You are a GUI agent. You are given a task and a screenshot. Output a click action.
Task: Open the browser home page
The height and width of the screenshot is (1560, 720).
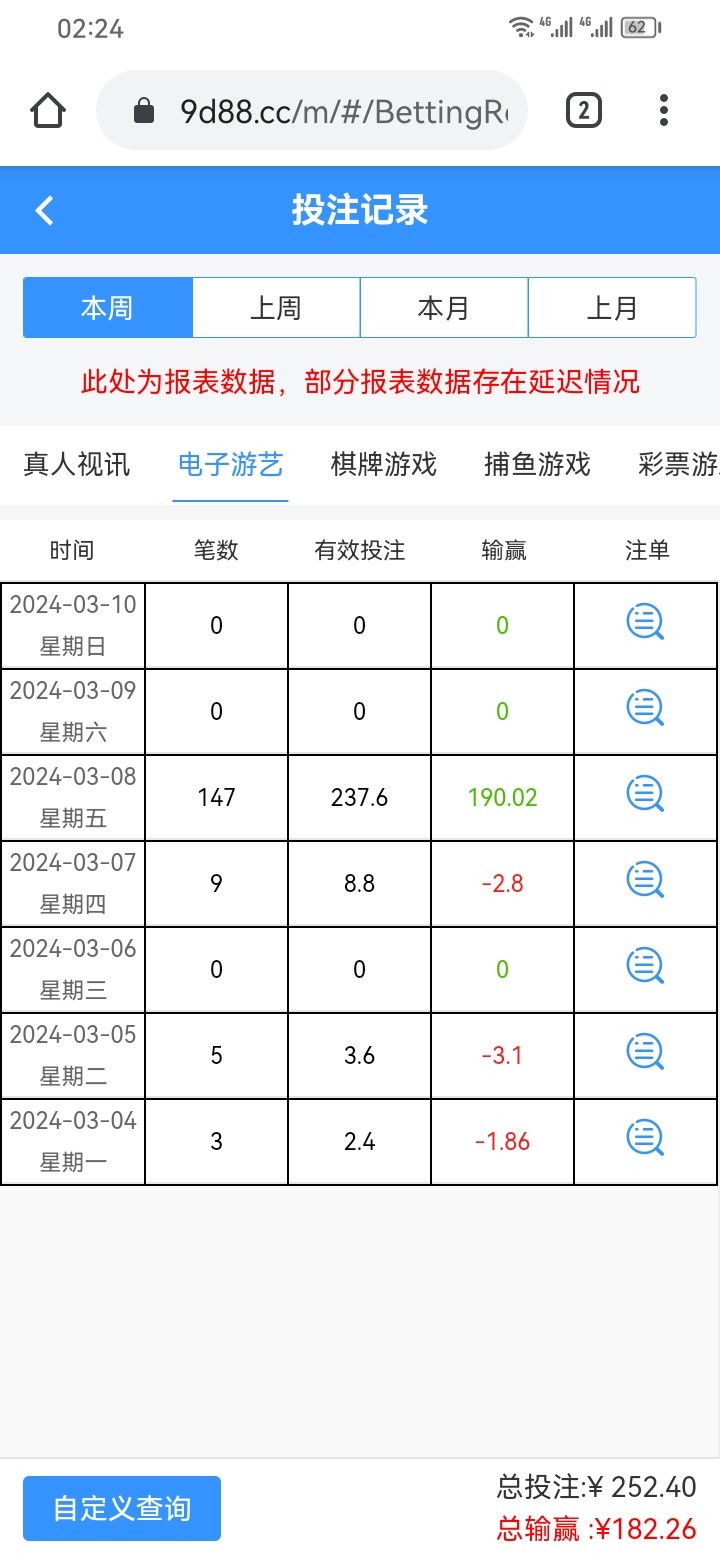coord(48,110)
